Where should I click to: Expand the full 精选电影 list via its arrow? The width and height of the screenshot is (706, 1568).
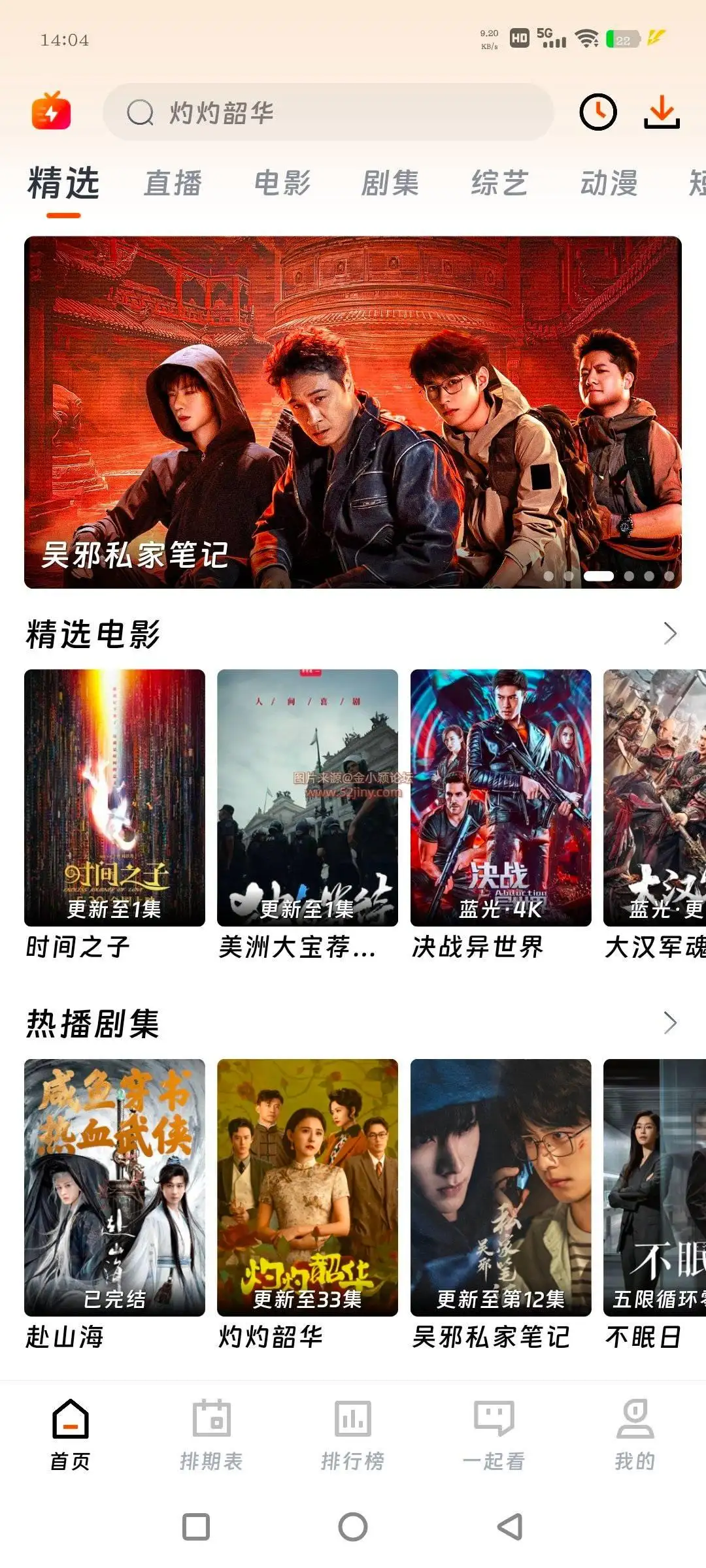pos(669,632)
